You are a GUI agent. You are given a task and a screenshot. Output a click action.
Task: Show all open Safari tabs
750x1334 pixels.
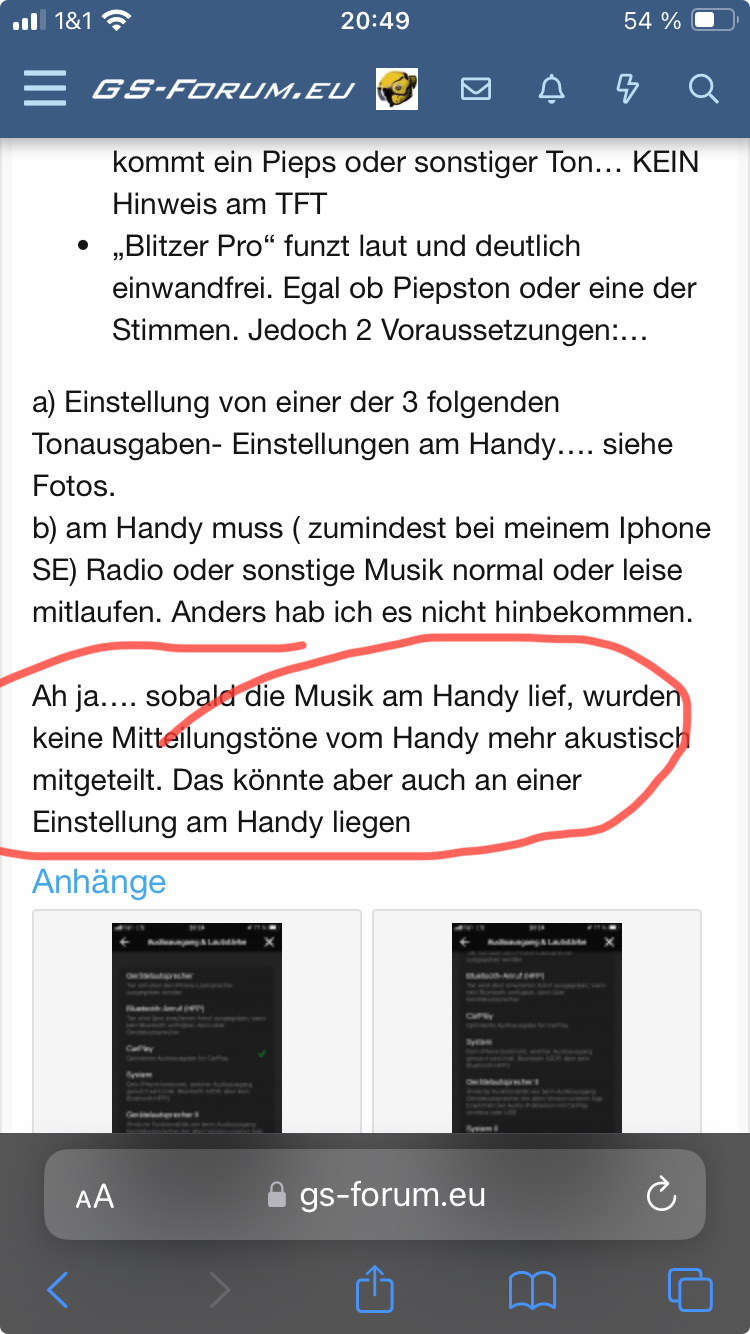690,1290
